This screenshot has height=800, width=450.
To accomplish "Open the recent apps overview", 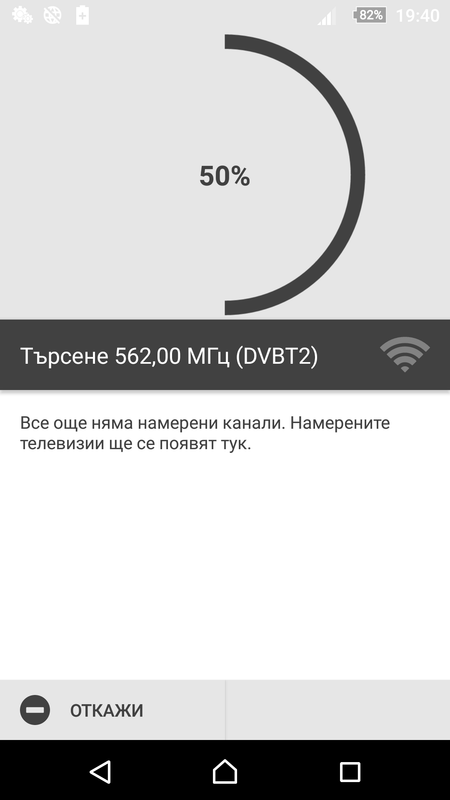I will [350, 772].
